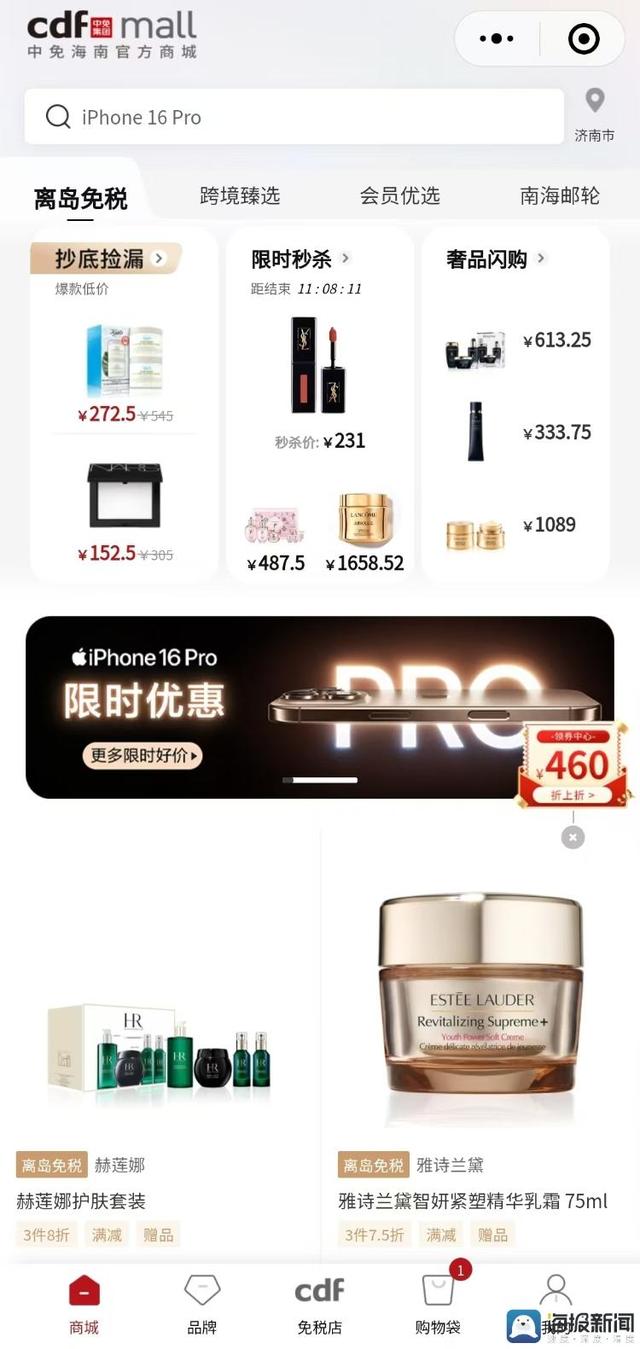This screenshot has height=1349, width=640.
Task: Select the 南海邮轮 tab
Action: point(560,196)
